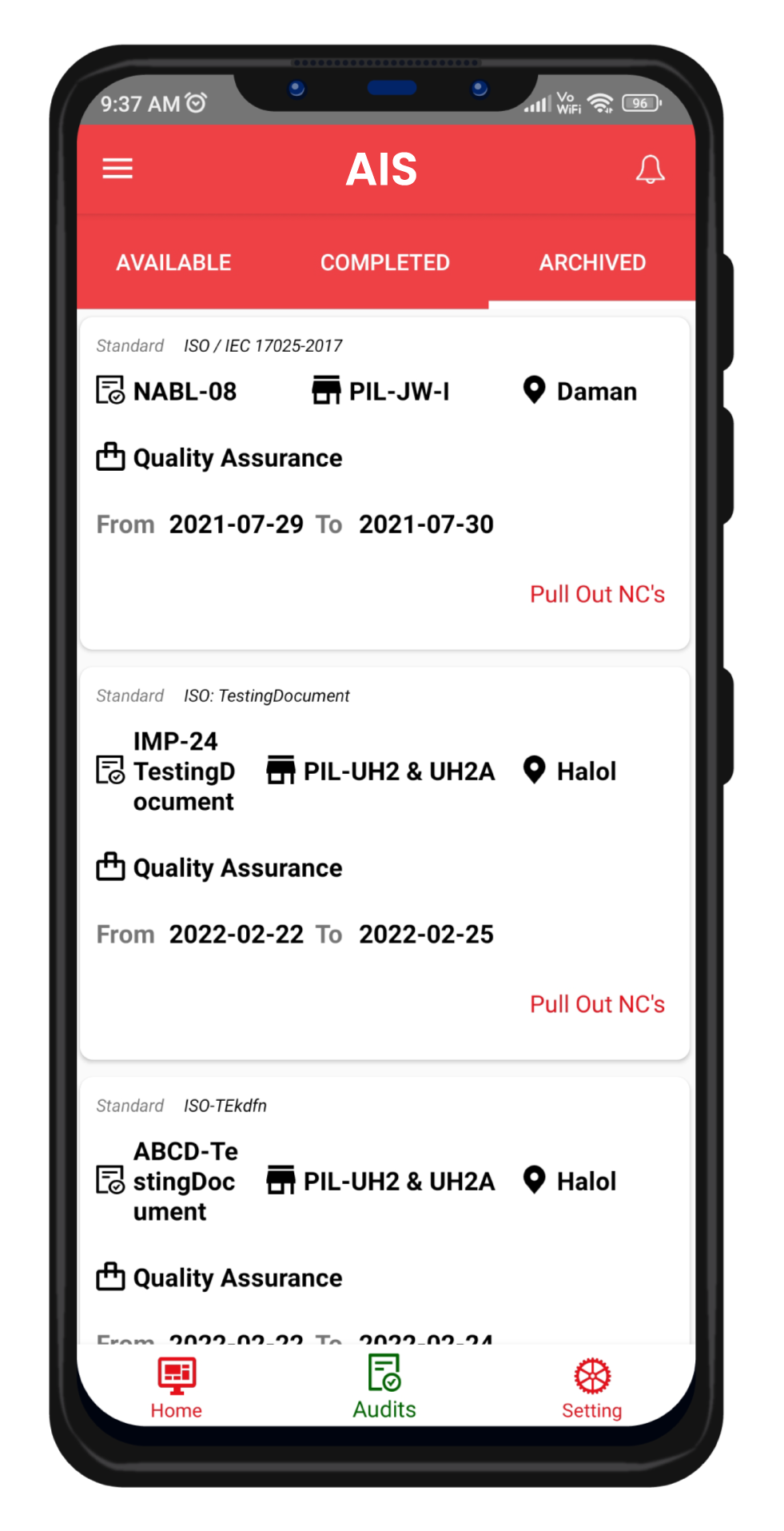Image resolution: width=784 pixels, height=1531 pixels.
Task: Switch to the Available tab
Action: 173,262
